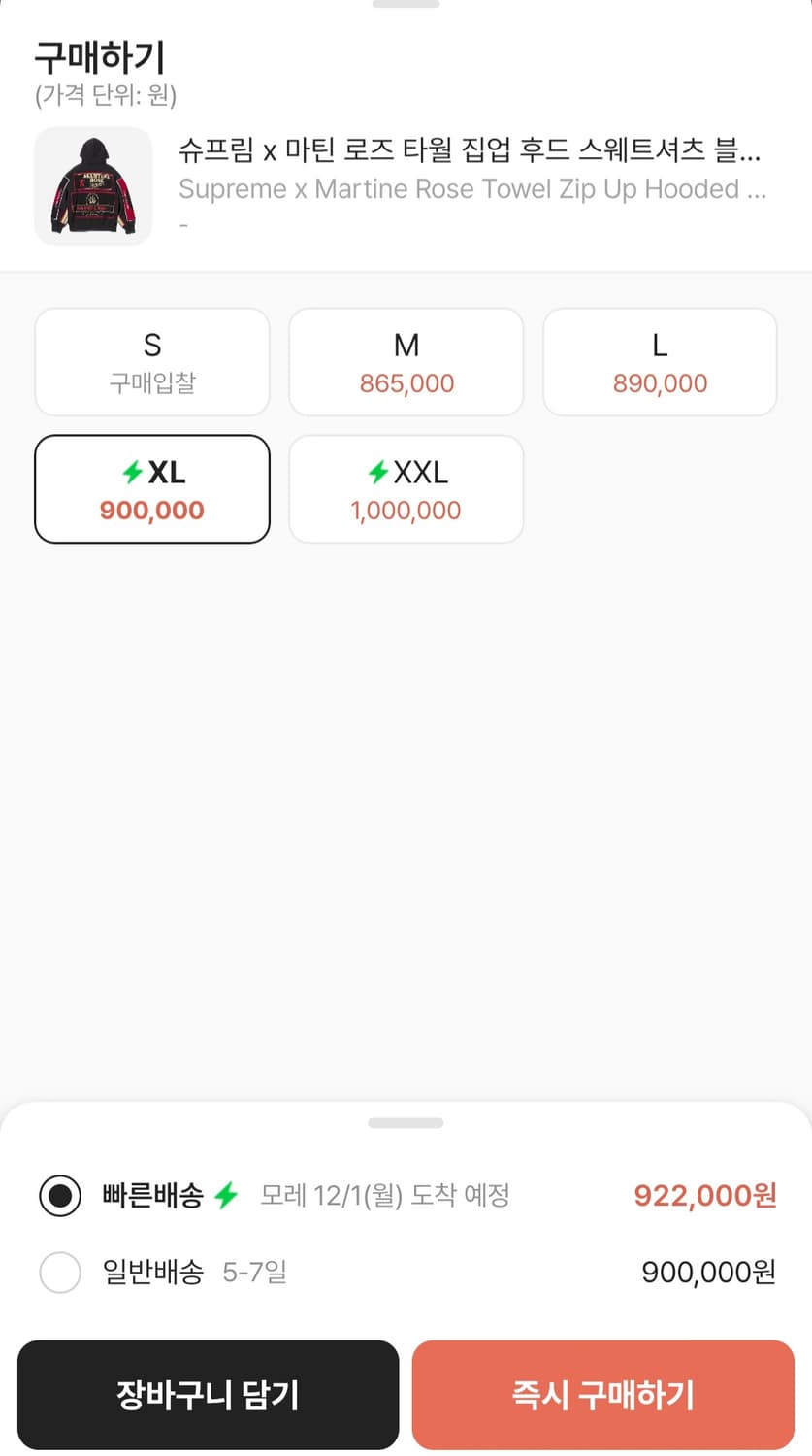Choose size S marked 구매입찰
812x1456 pixels.
pos(151,361)
